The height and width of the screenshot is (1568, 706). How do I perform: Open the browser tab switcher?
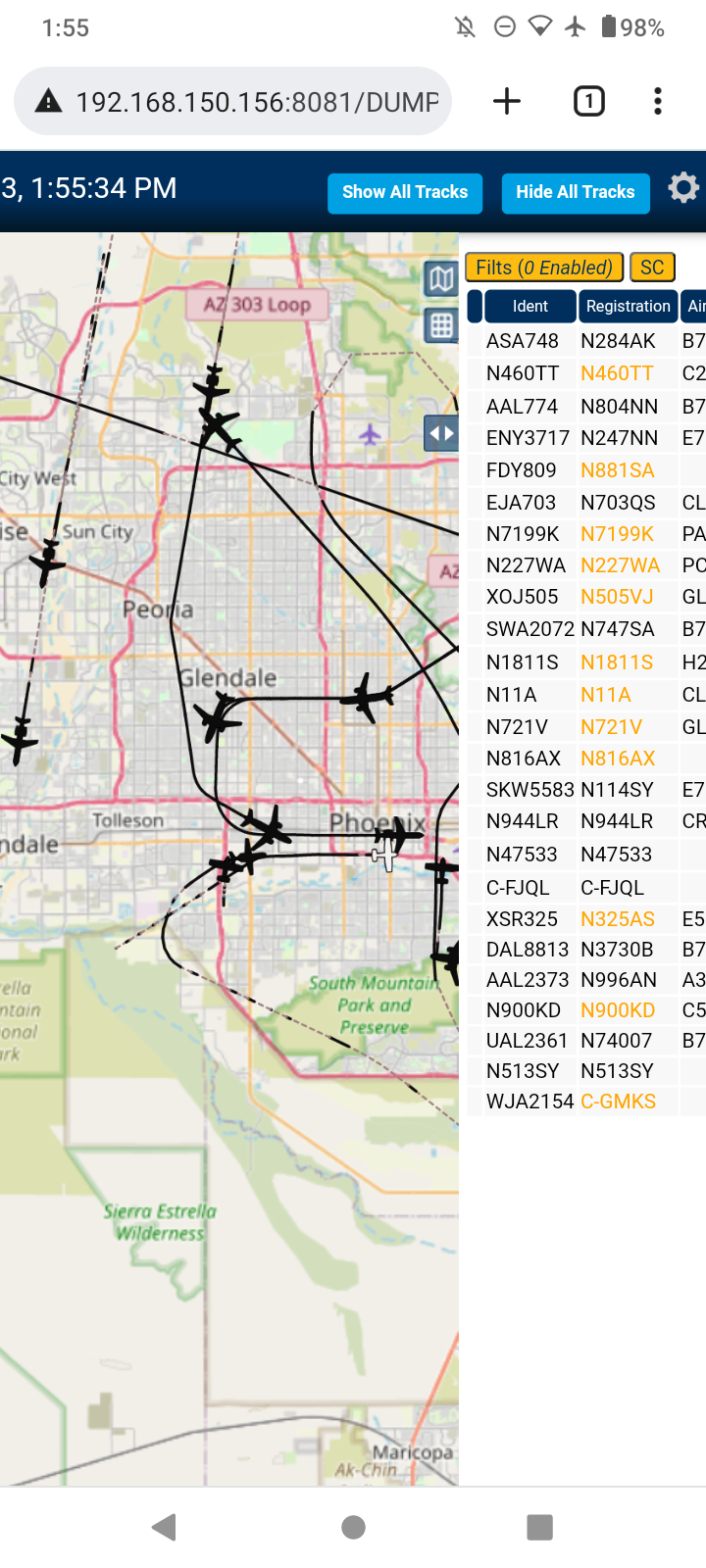[589, 101]
